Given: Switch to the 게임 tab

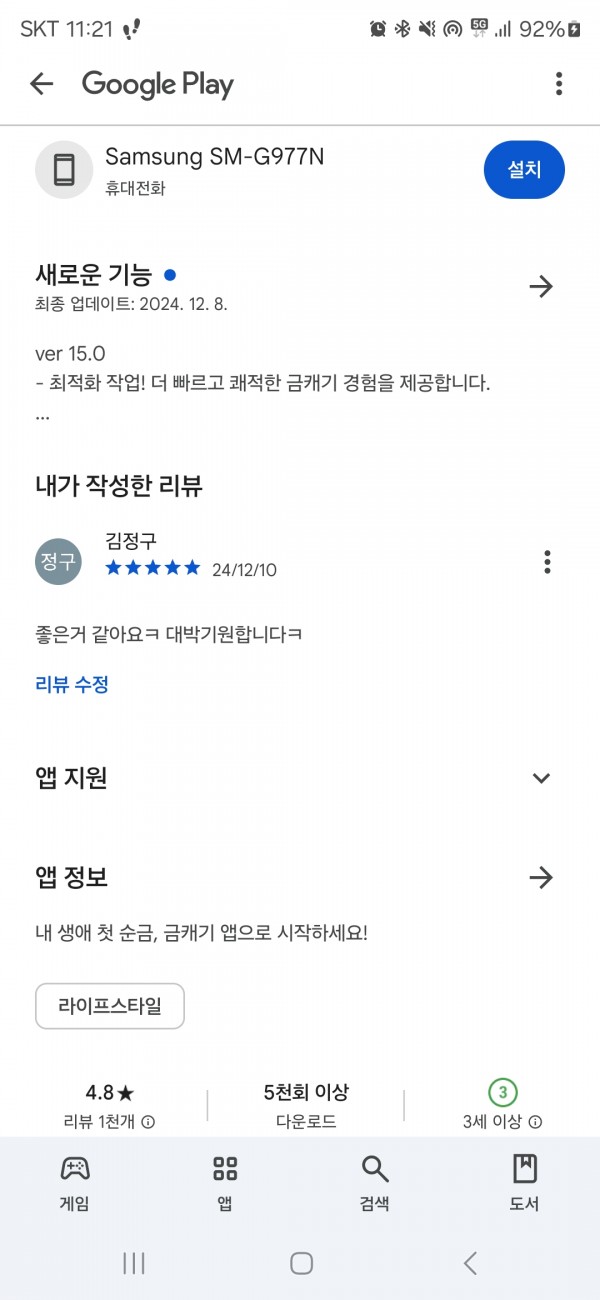Looking at the screenshot, I should (x=74, y=1182).
